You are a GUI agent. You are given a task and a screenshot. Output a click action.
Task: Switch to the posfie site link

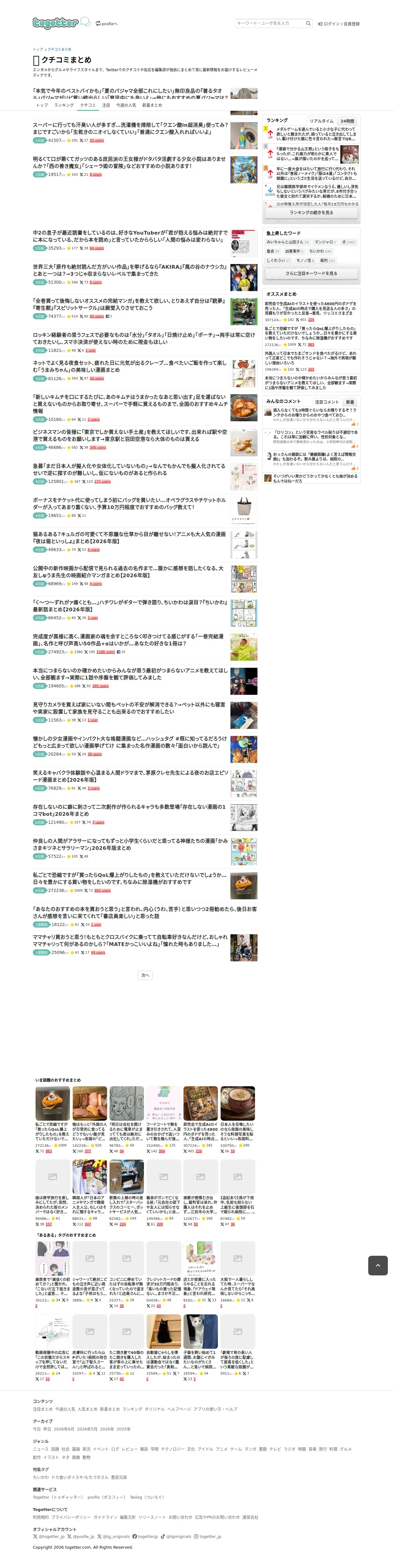pyautogui.click(x=106, y=24)
